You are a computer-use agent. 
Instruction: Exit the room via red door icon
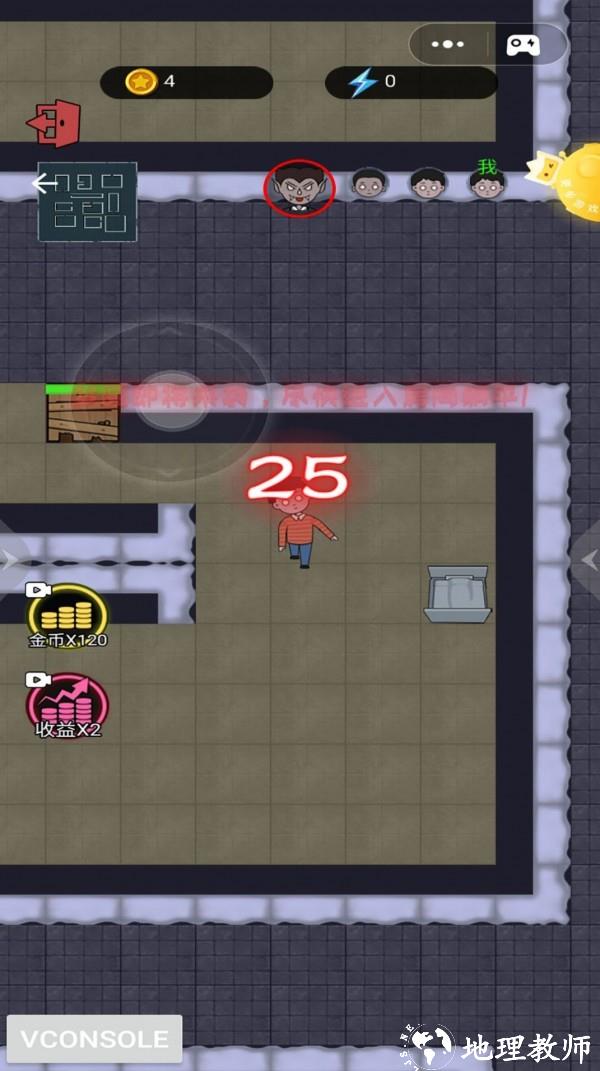point(55,124)
